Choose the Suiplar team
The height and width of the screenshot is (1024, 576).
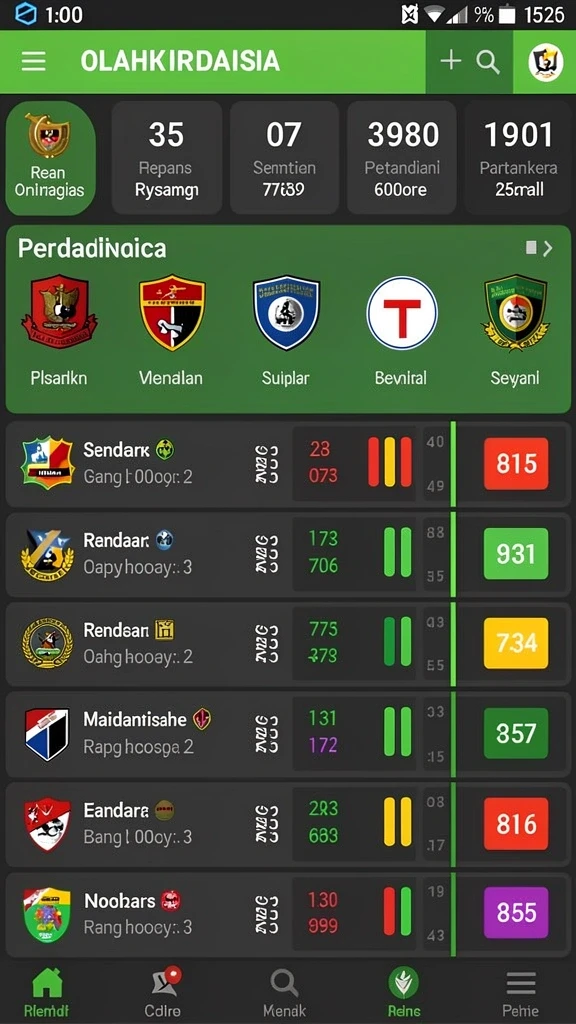click(x=286, y=330)
